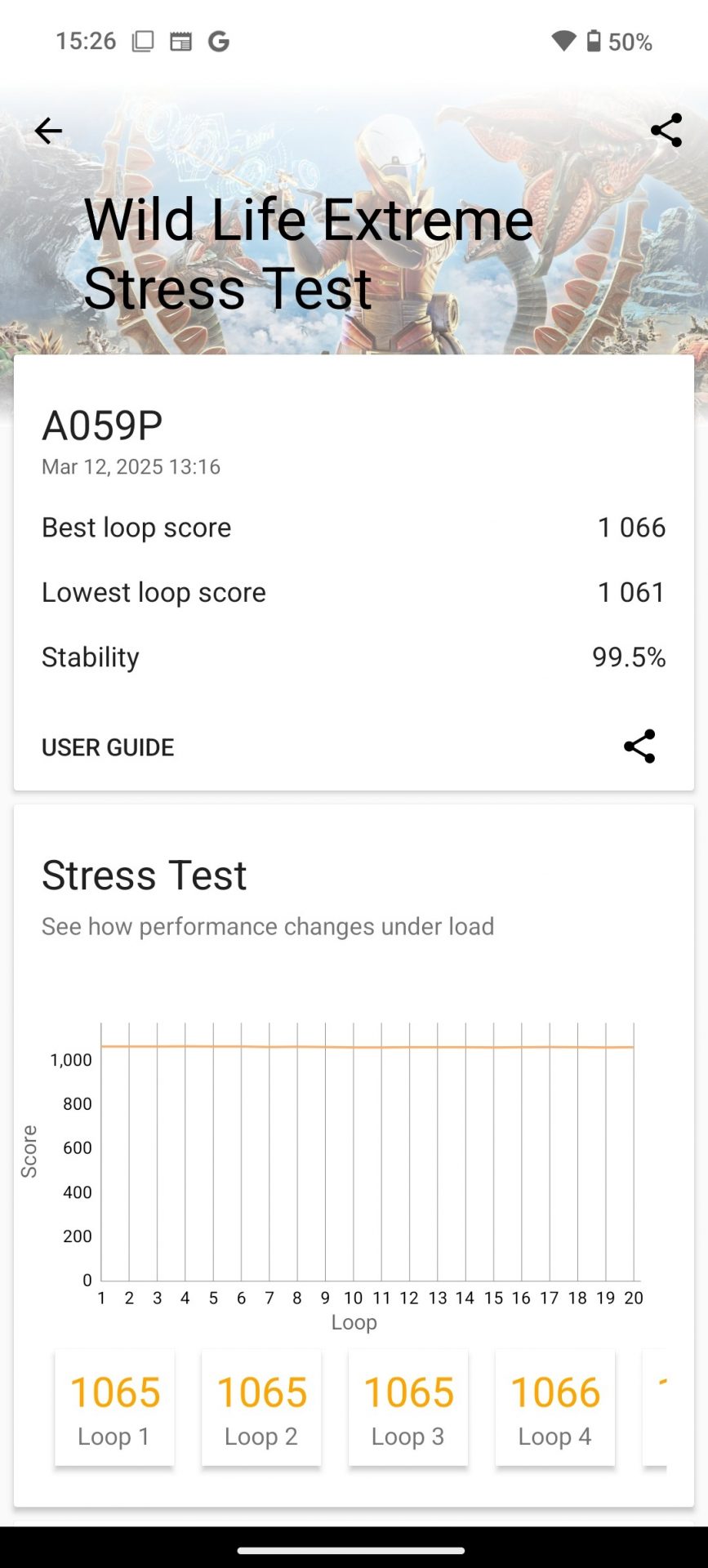The height and width of the screenshot is (1568, 708).
Task: Select the Loop 1 score card
Action: [114, 1407]
